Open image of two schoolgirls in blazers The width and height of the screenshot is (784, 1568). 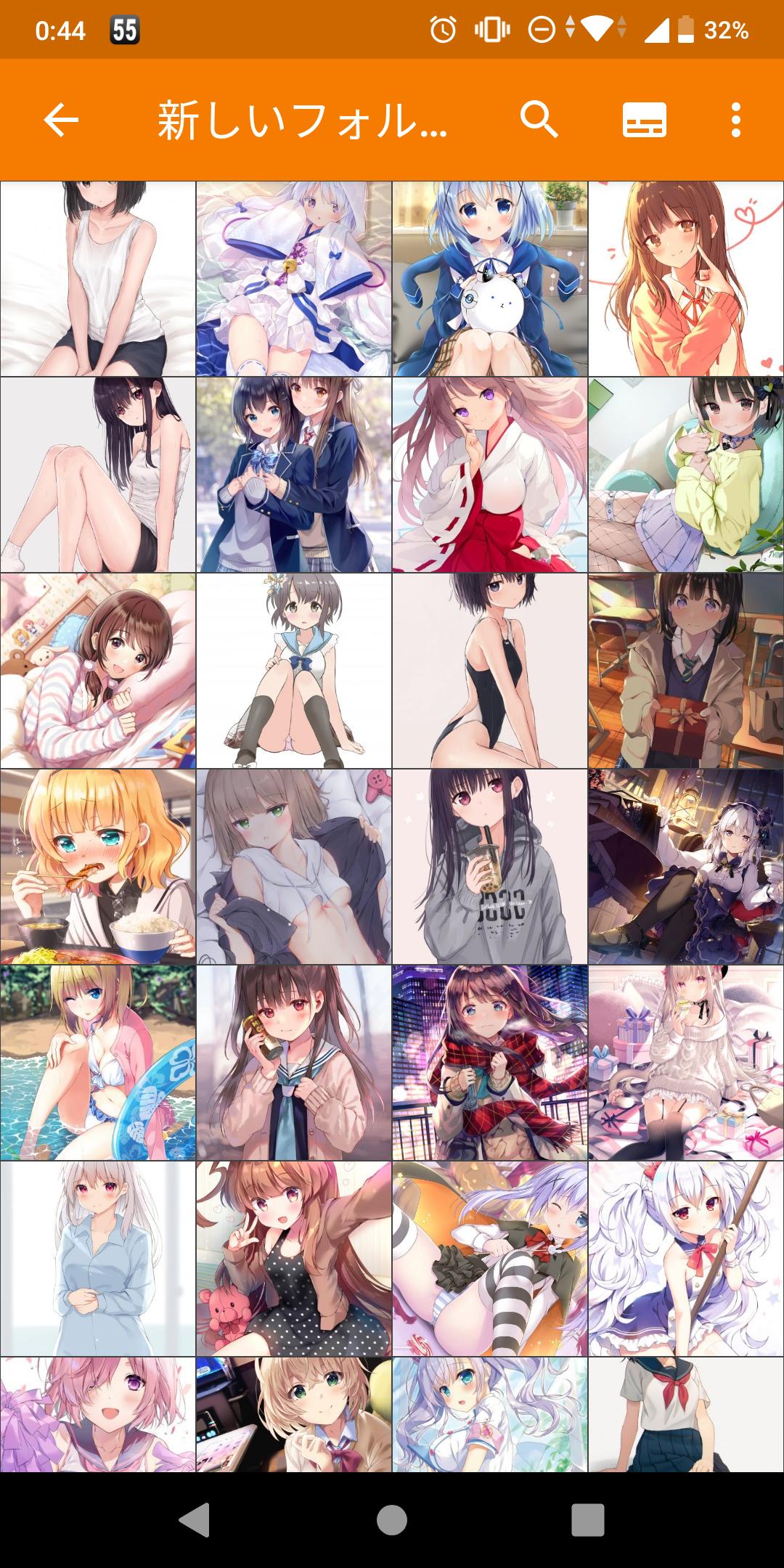[294, 475]
